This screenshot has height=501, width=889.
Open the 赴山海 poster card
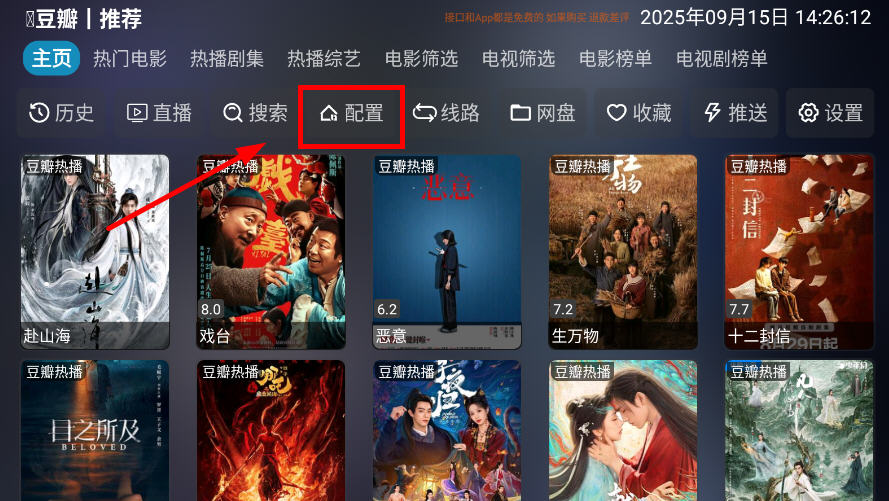(95, 250)
